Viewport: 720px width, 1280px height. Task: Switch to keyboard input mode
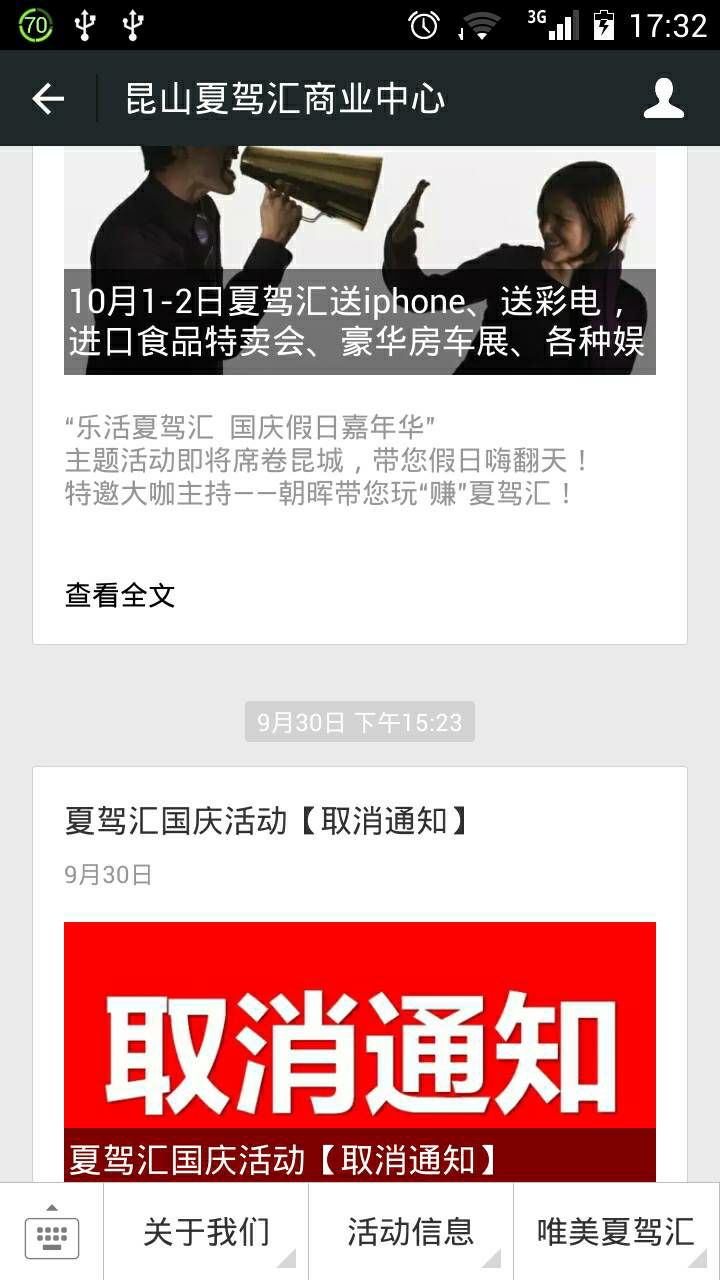click(x=52, y=1232)
